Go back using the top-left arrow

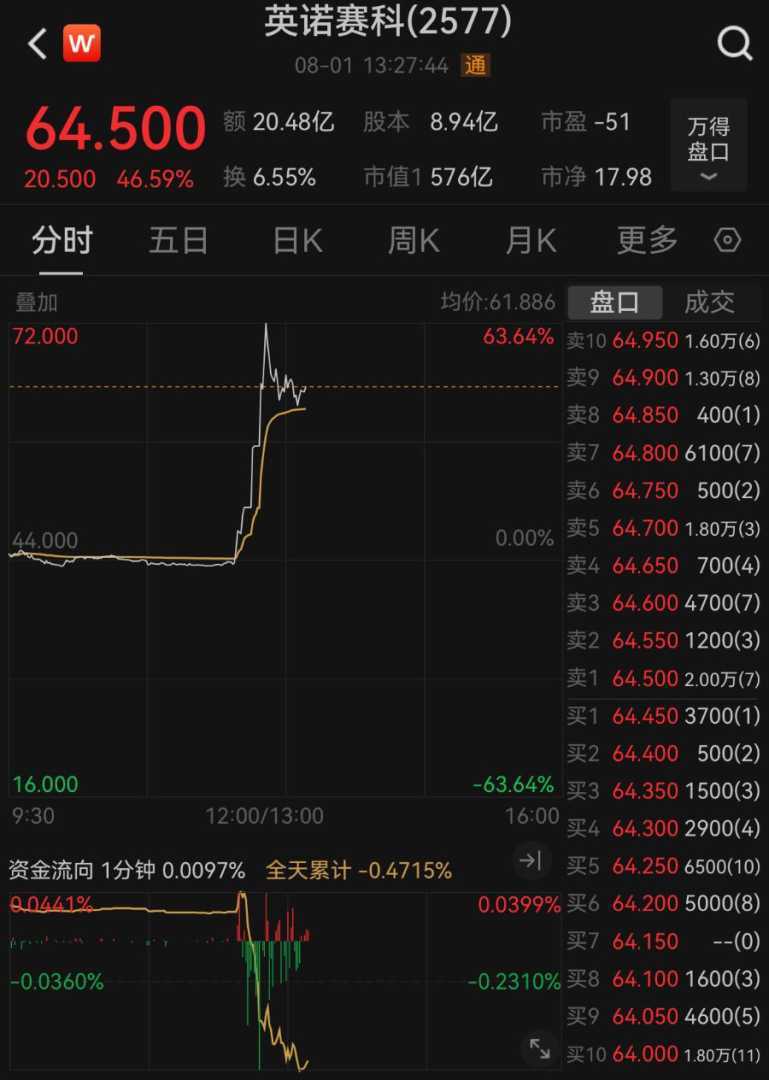pyautogui.click(x=38, y=44)
